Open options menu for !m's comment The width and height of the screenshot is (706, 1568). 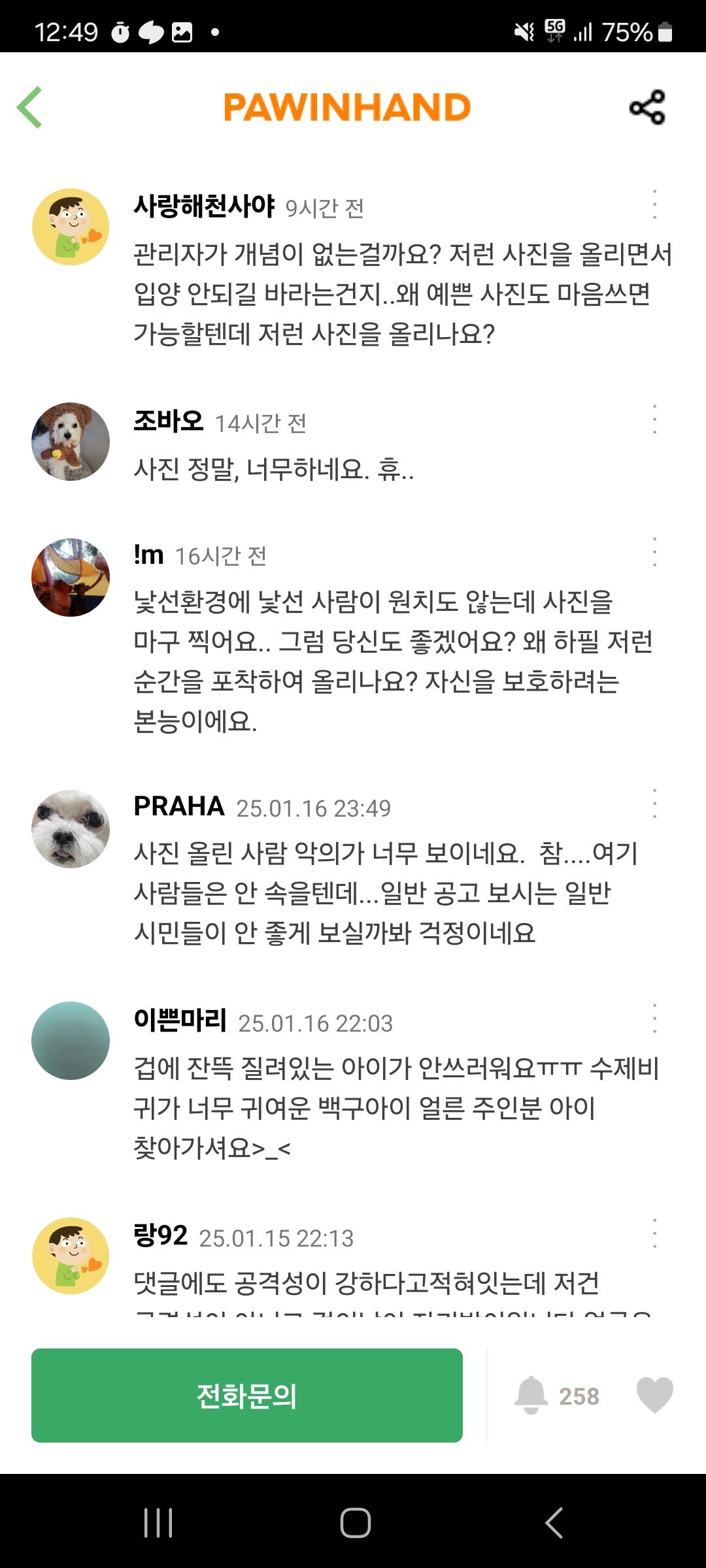[654, 552]
